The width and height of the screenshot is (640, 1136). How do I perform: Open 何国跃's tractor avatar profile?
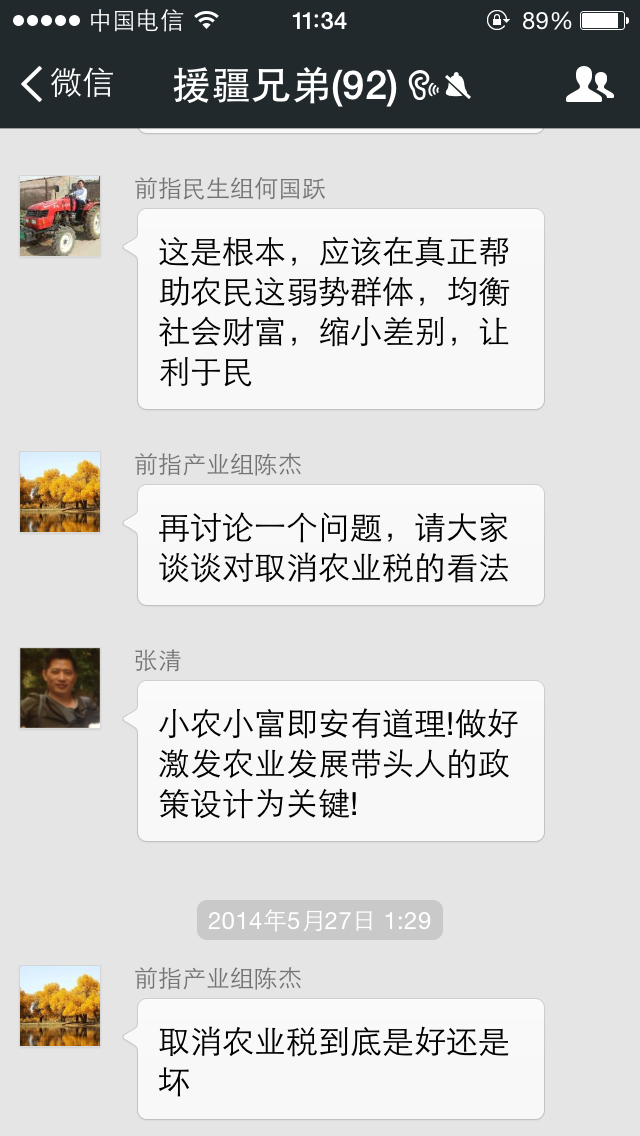[x=60, y=216]
